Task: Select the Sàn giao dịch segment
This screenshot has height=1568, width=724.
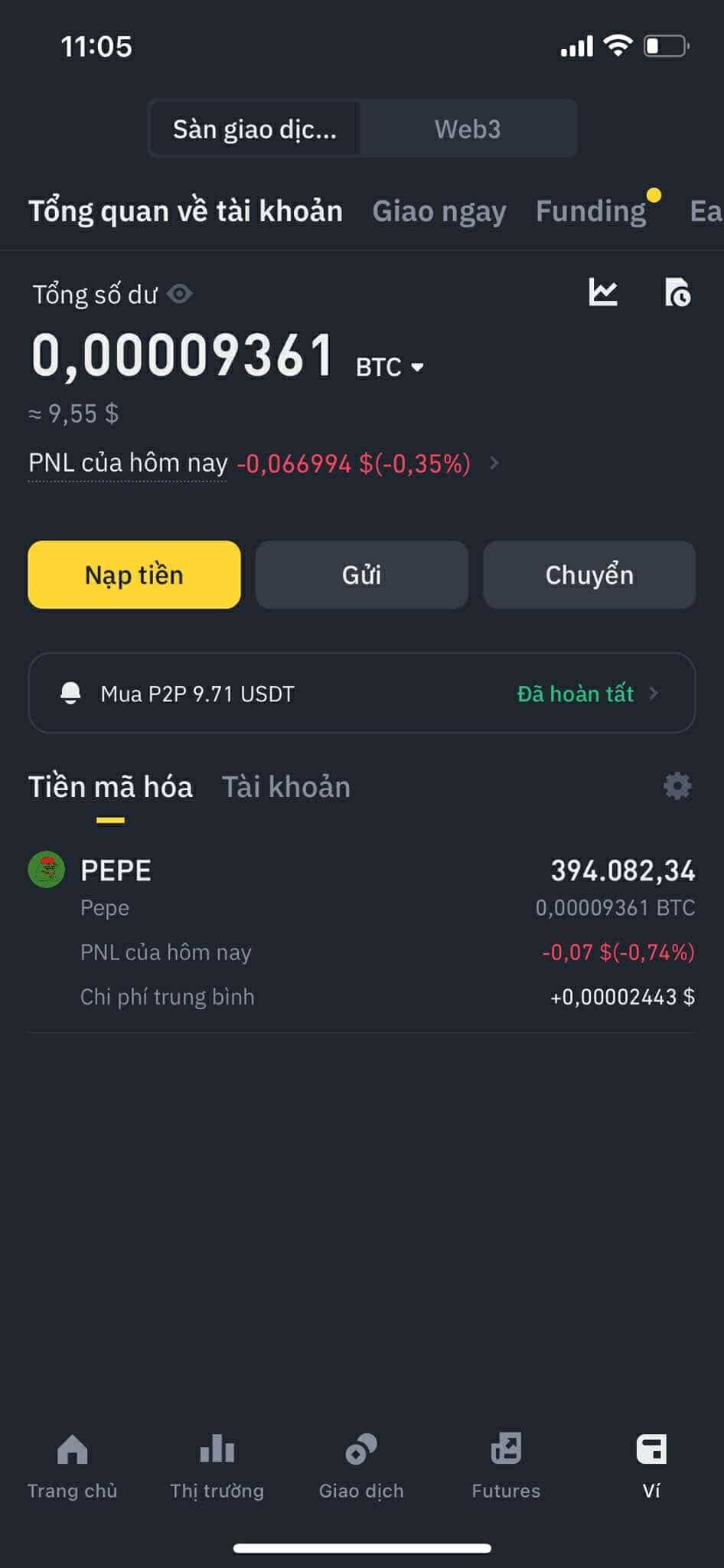Action: pos(255,129)
